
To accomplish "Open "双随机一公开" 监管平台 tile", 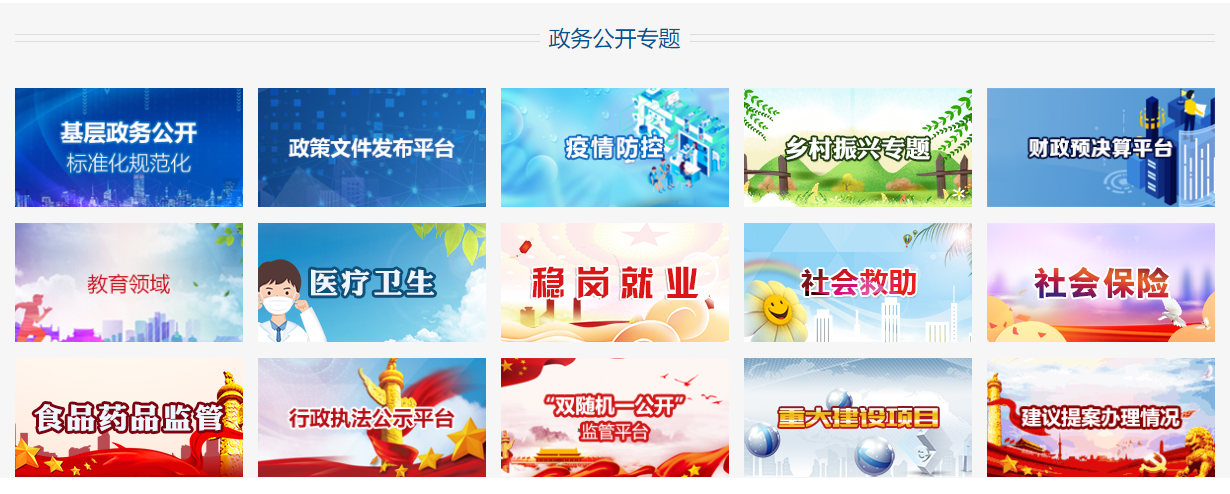I will coord(615,417).
